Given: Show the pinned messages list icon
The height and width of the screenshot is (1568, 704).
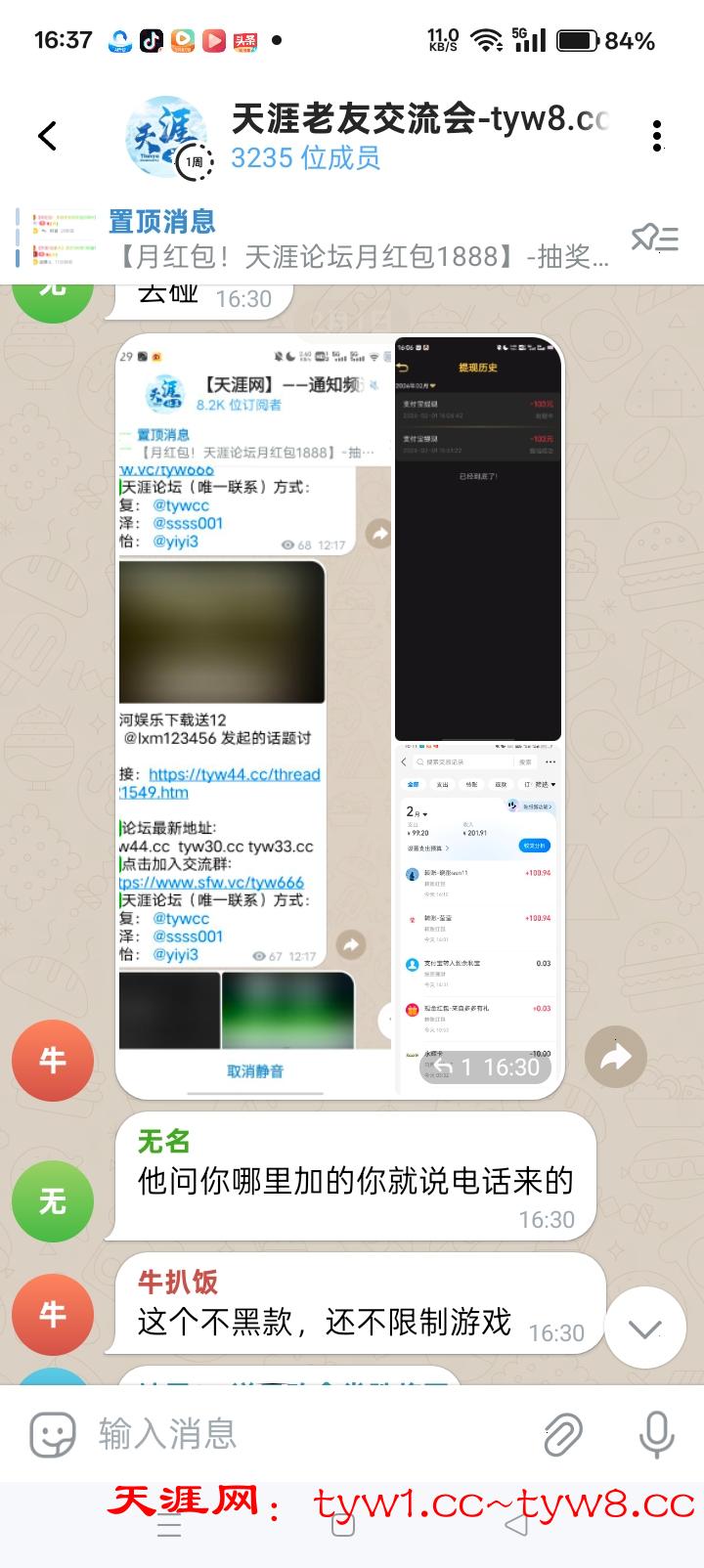Looking at the screenshot, I should tap(654, 239).
